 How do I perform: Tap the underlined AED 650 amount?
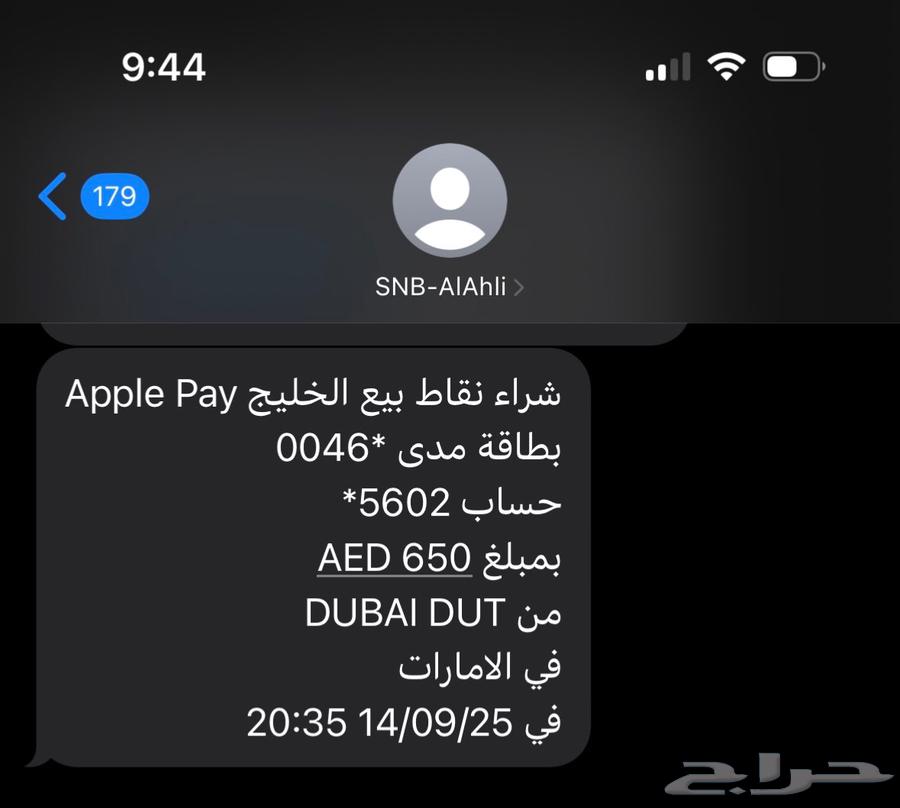pyautogui.click(x=394, y=559)
